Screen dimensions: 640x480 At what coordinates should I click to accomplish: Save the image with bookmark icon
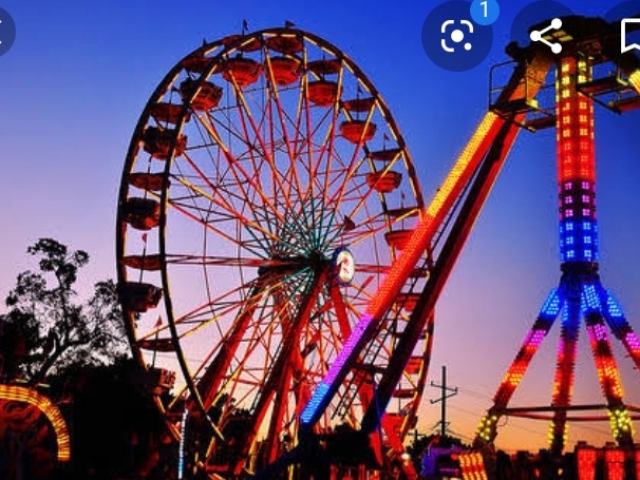[630, 36]
